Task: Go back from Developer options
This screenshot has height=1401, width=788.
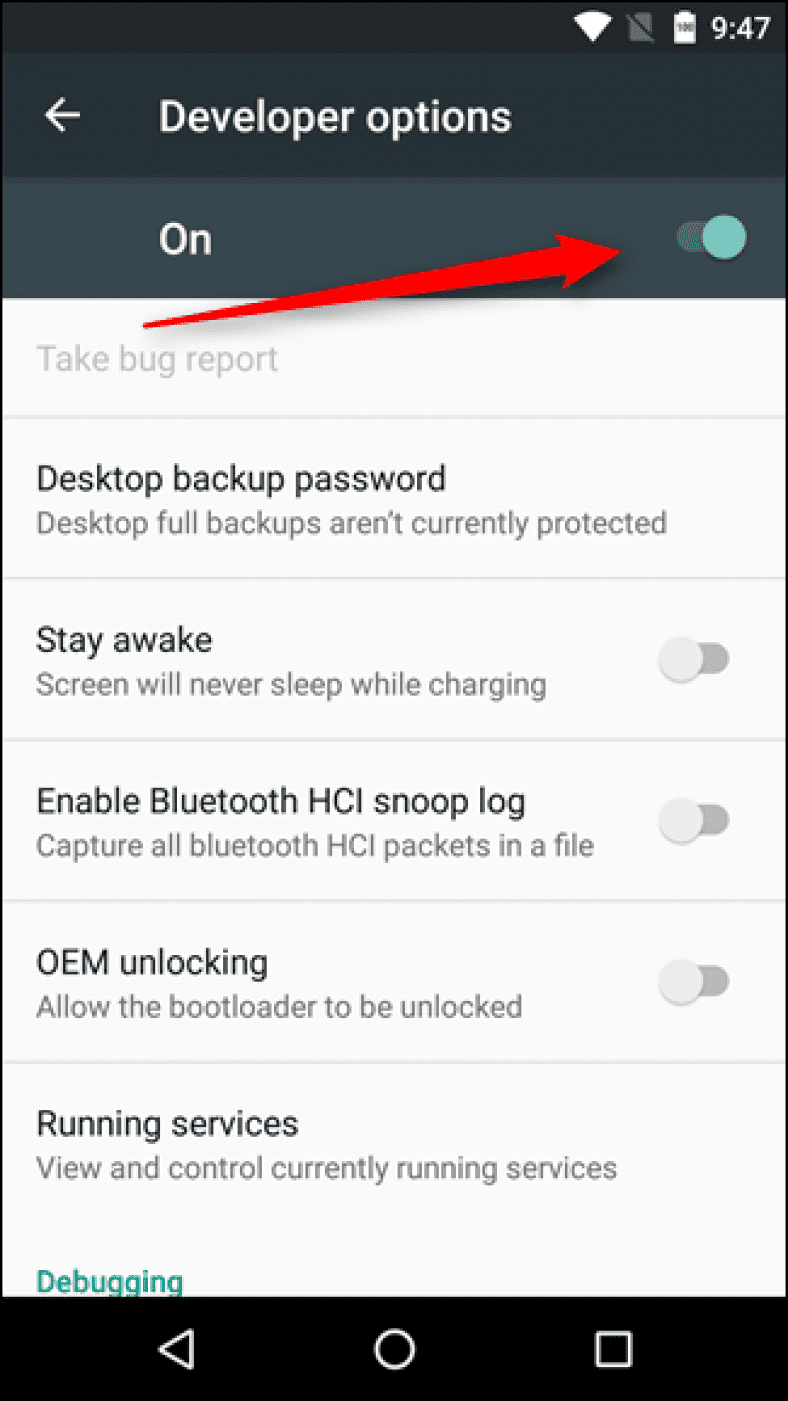Action: pos(62,116)
